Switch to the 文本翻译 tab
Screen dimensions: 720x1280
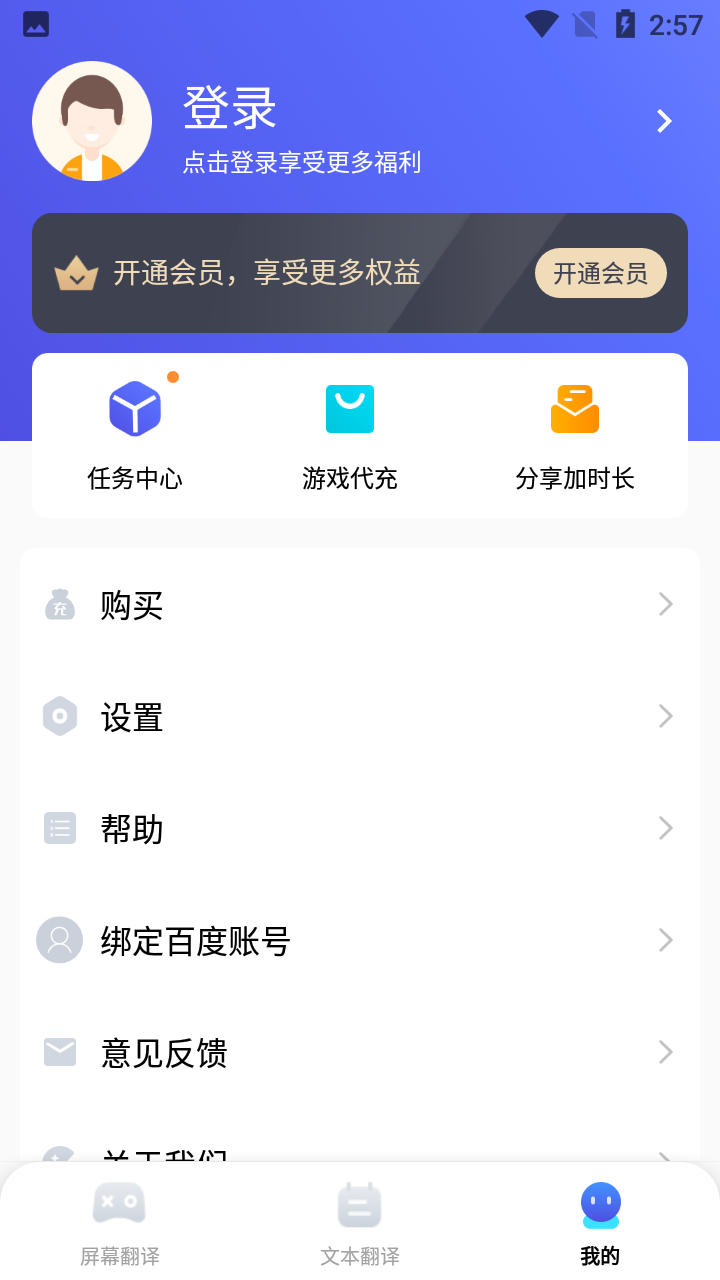pyautogui.click(x=359, y=1220)
